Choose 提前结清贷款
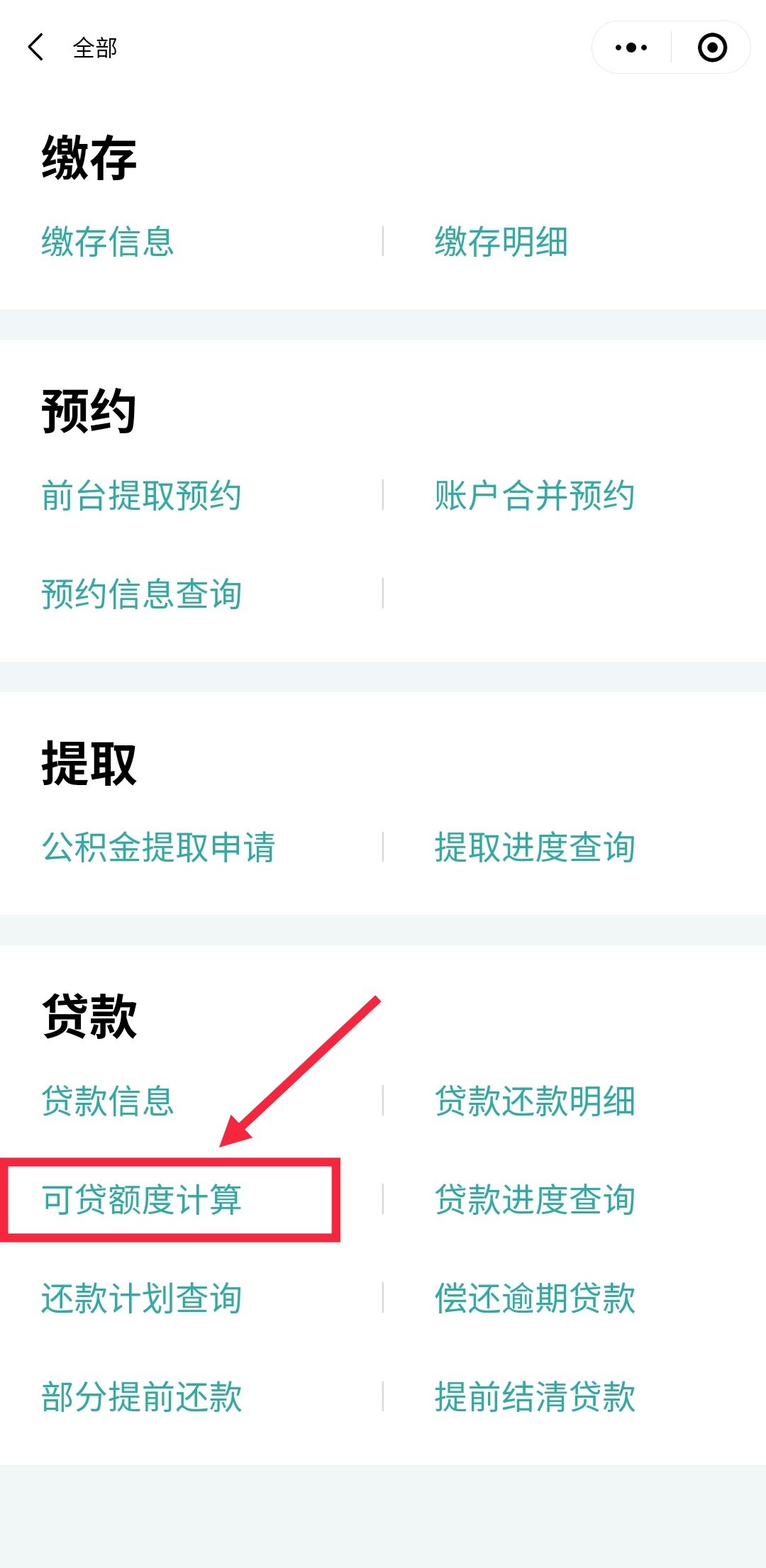The width and height of the screenshot is (766, 1568). pos(534,1396)
